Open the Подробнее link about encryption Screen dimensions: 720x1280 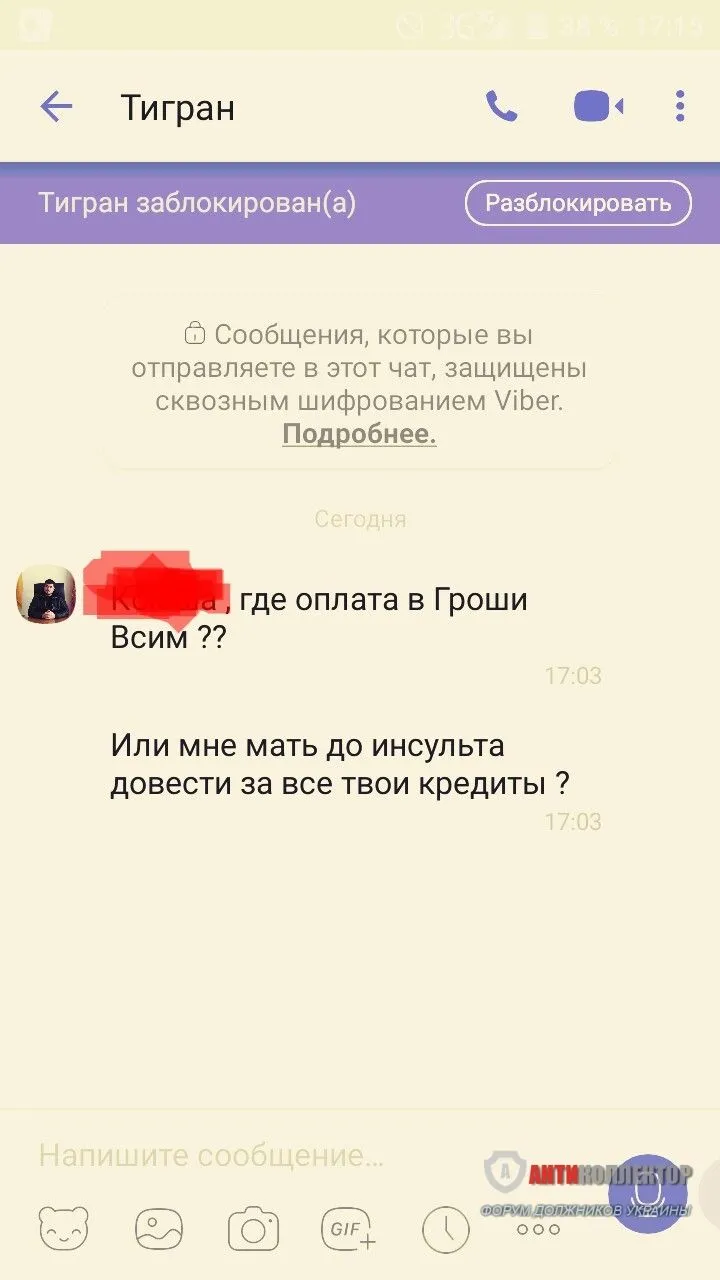click(x=359, y=434)
